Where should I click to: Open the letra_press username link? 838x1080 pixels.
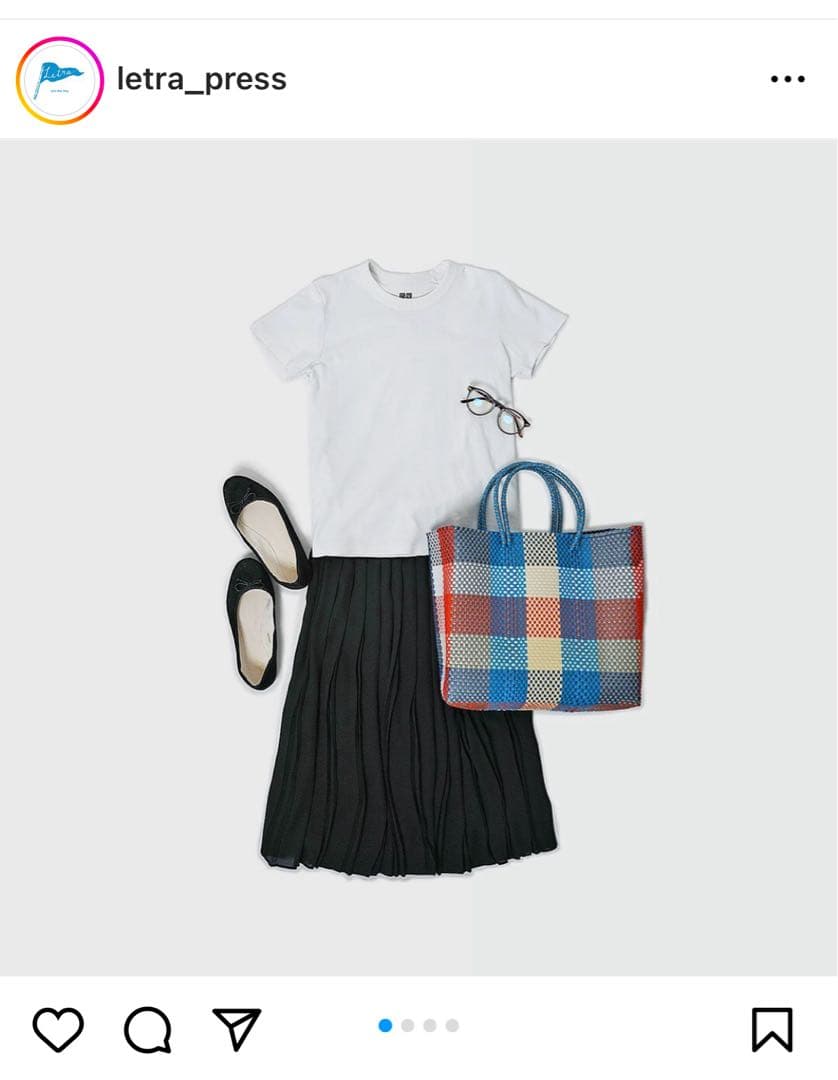point(202,79)
